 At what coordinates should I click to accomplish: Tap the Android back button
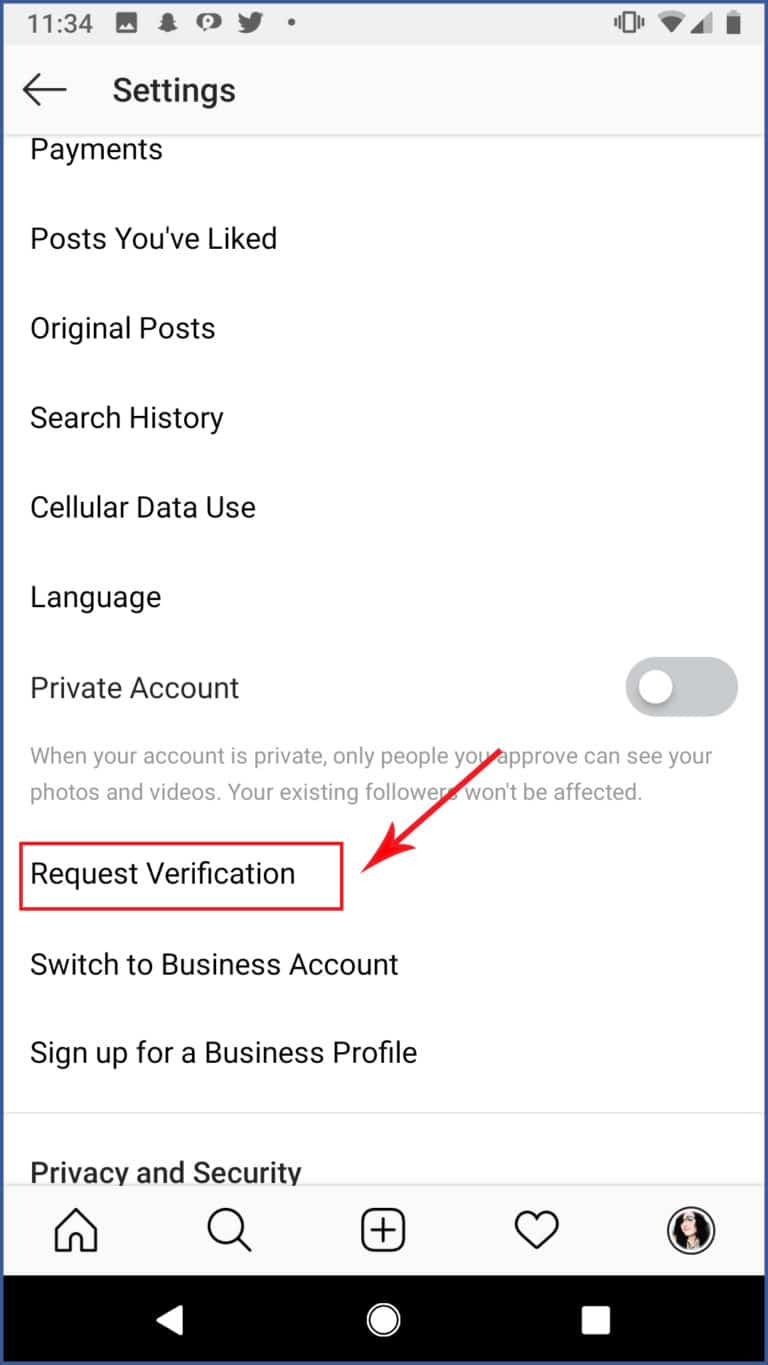coord(170,1320)
